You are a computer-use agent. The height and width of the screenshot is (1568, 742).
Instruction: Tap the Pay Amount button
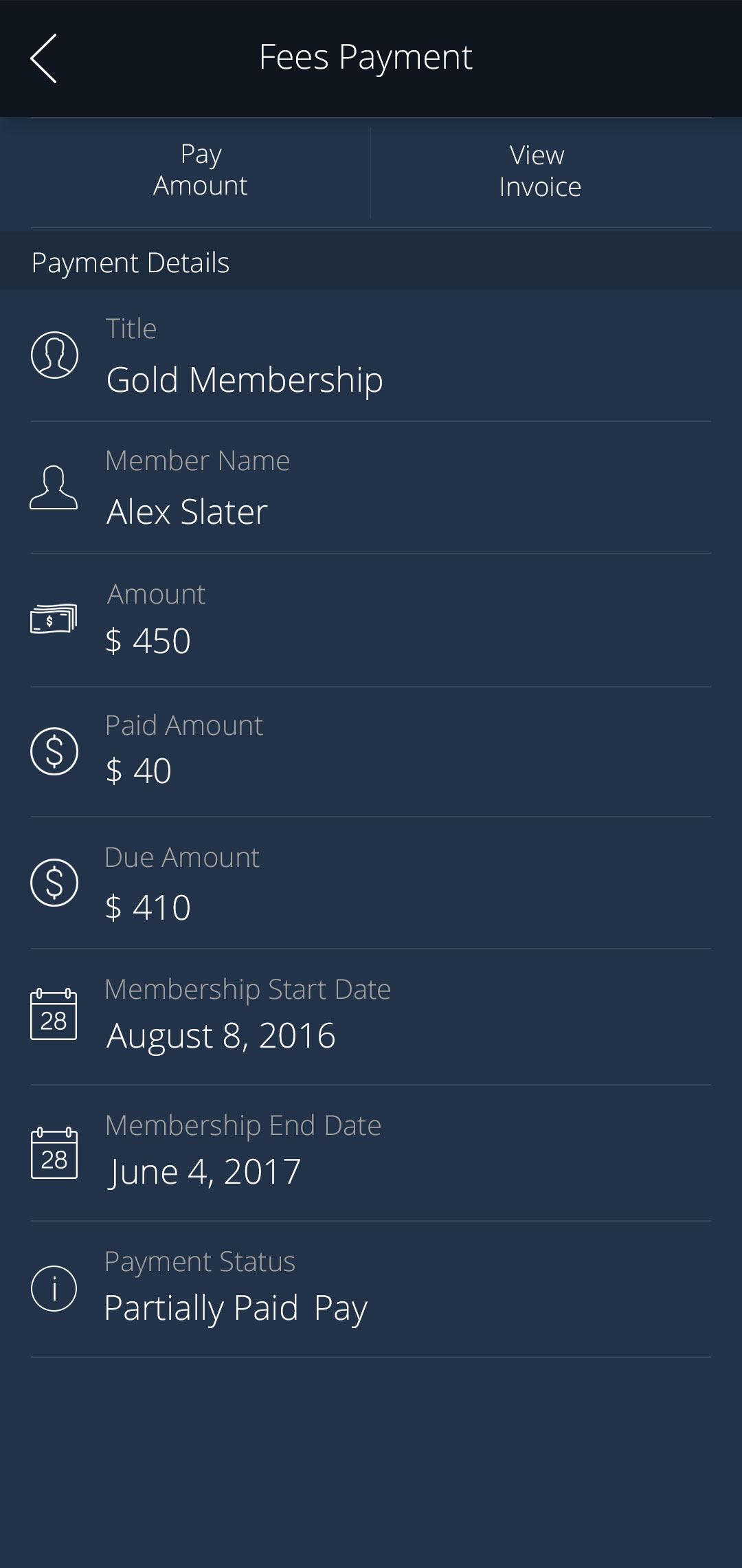[200, 170]
